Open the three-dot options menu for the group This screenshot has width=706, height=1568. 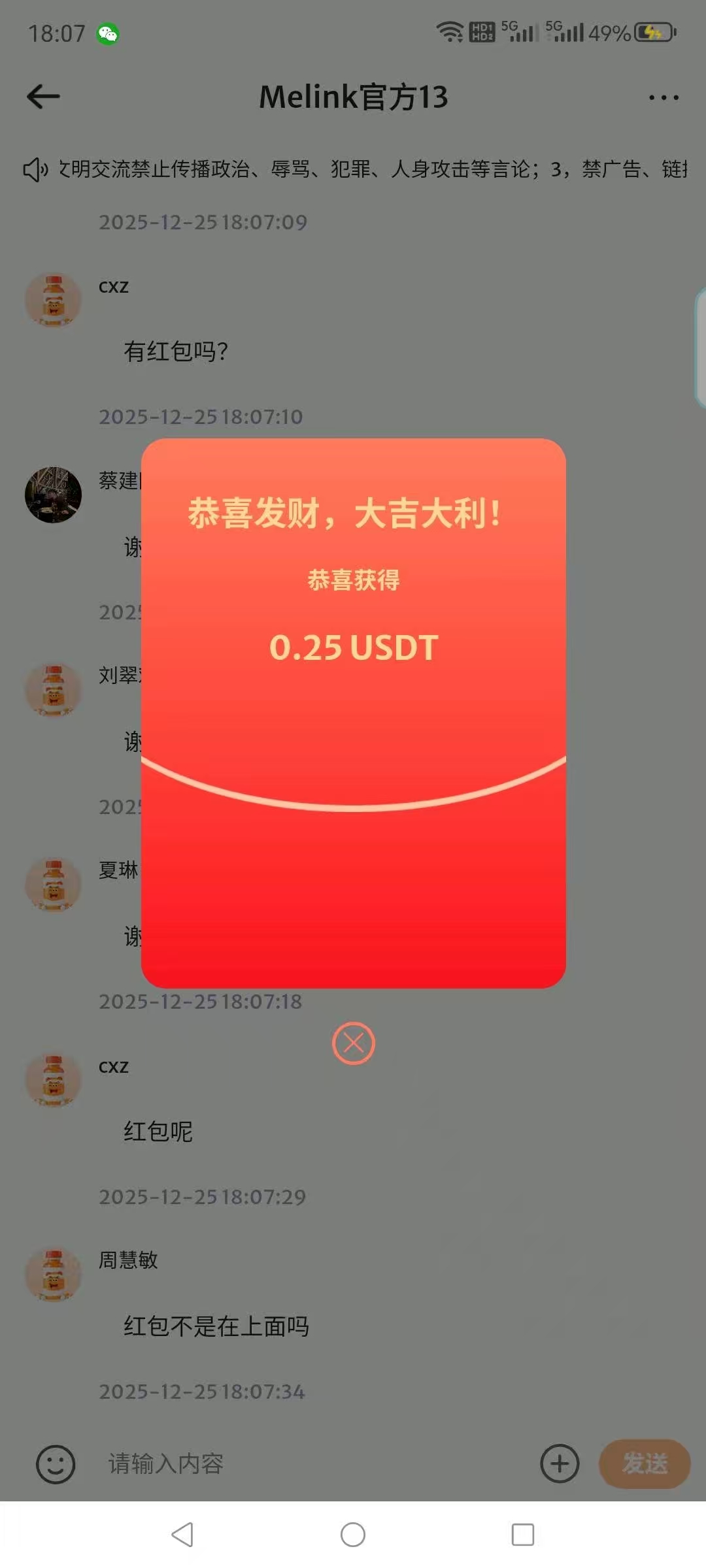(x=663, y=97)
